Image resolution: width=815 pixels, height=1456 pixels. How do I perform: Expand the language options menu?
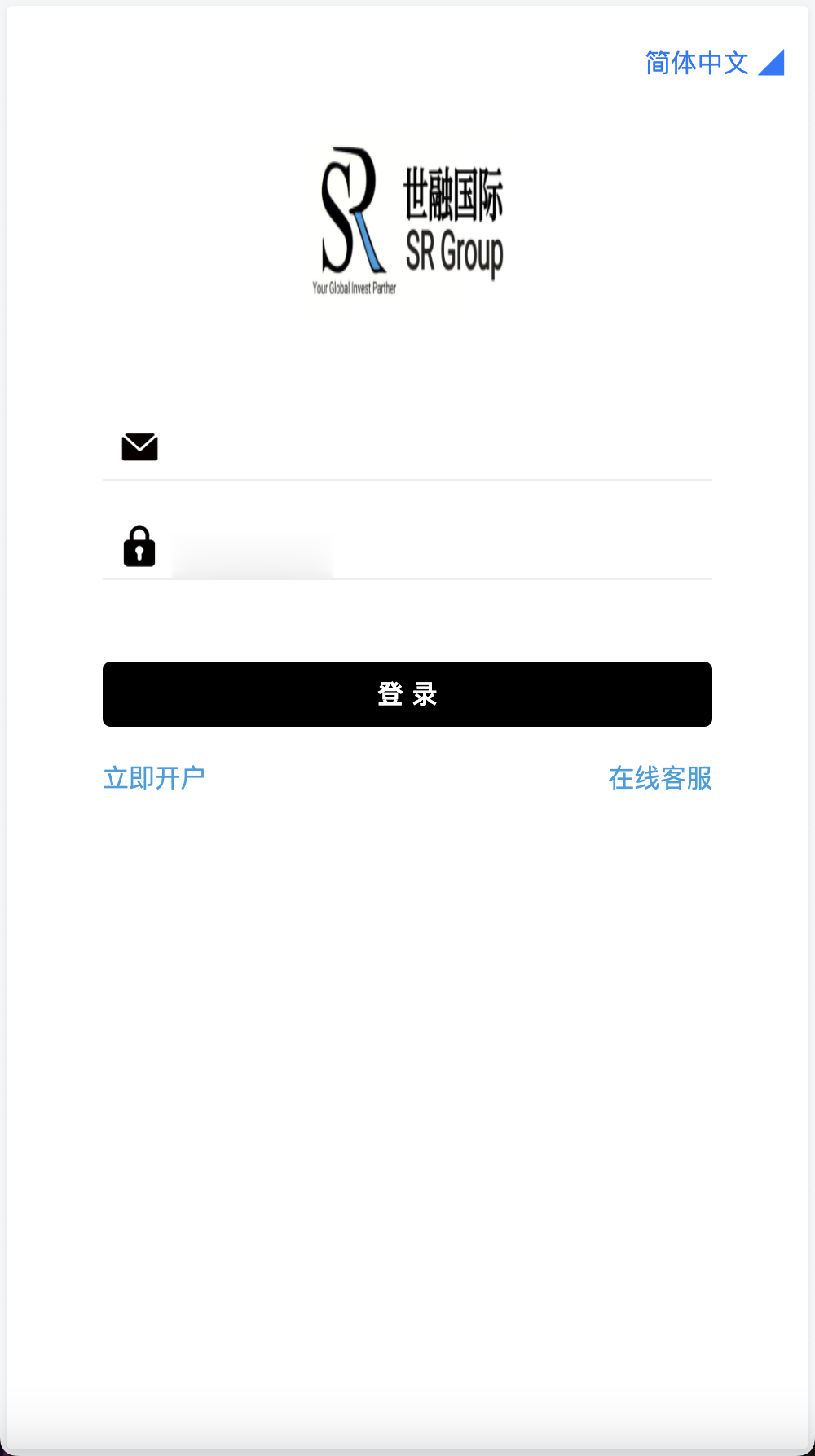(x=697, y=64)
